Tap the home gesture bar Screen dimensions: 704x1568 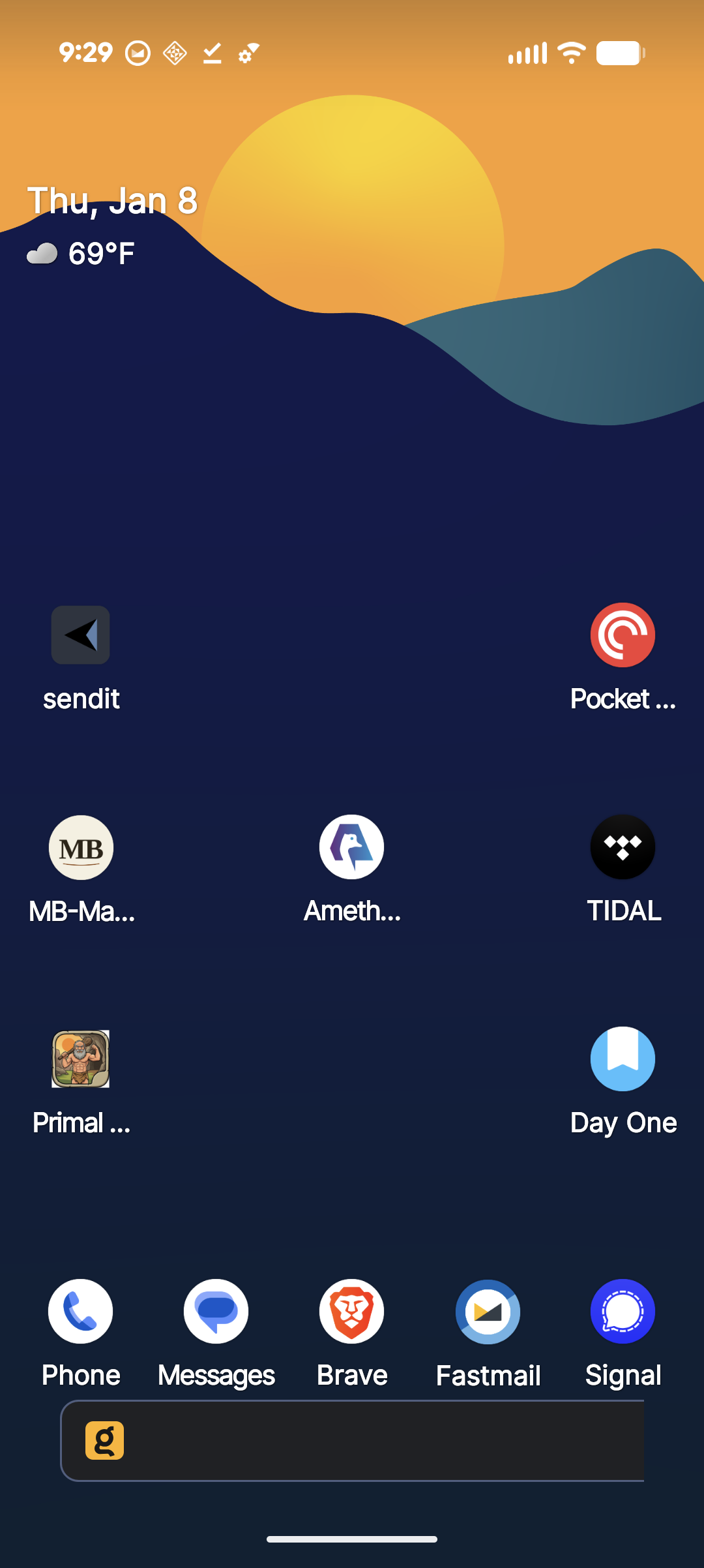click(x=352, y=1539)
